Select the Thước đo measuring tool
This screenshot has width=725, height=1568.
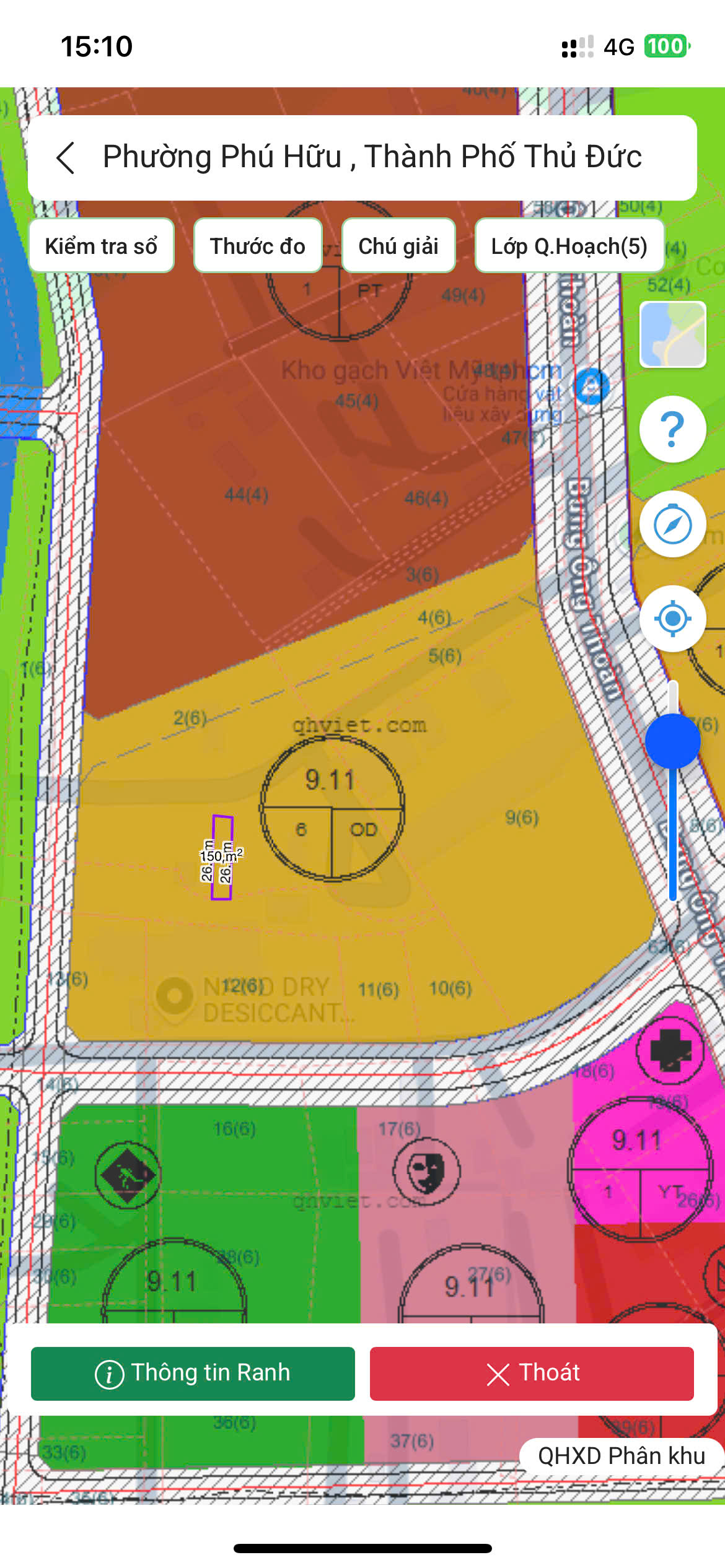(x=258, y=246)
